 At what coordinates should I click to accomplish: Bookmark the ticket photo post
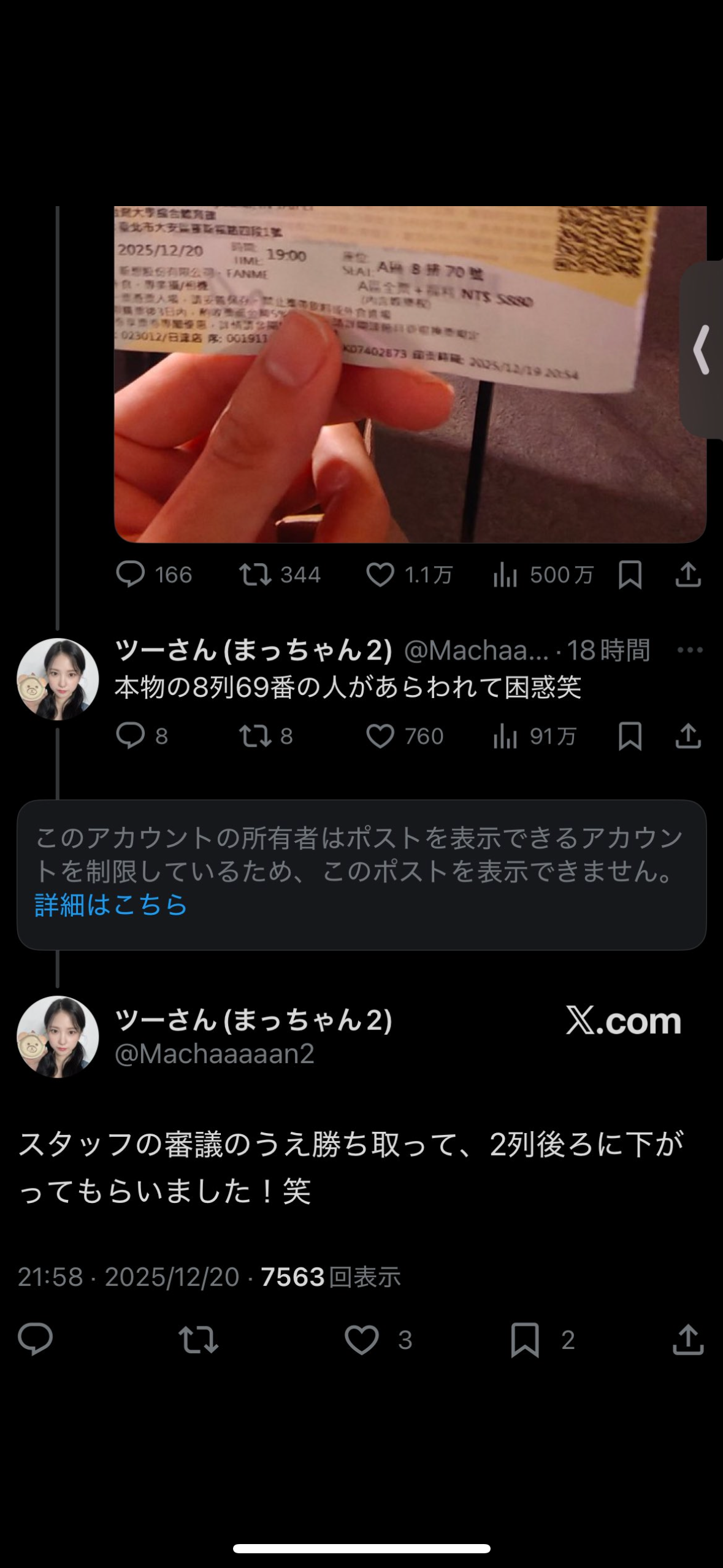tap(630, 575)
